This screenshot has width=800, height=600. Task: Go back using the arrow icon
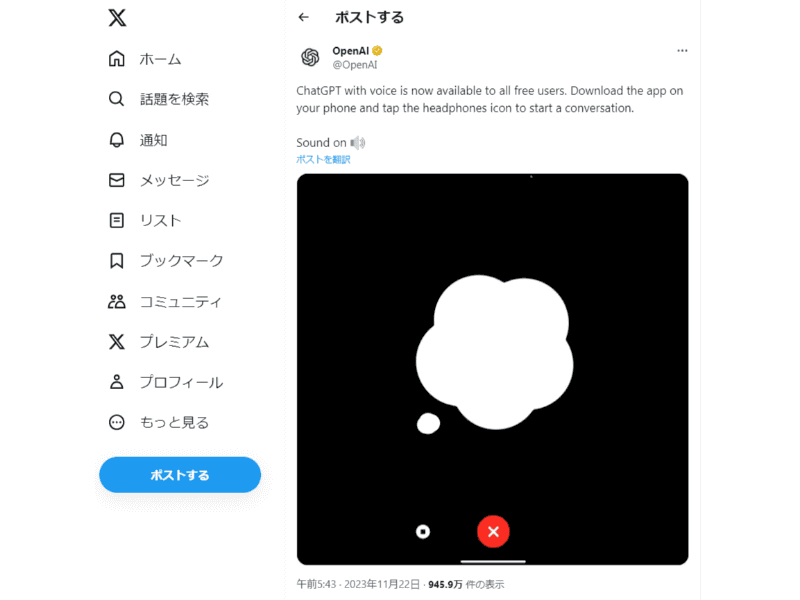[304, 18]
